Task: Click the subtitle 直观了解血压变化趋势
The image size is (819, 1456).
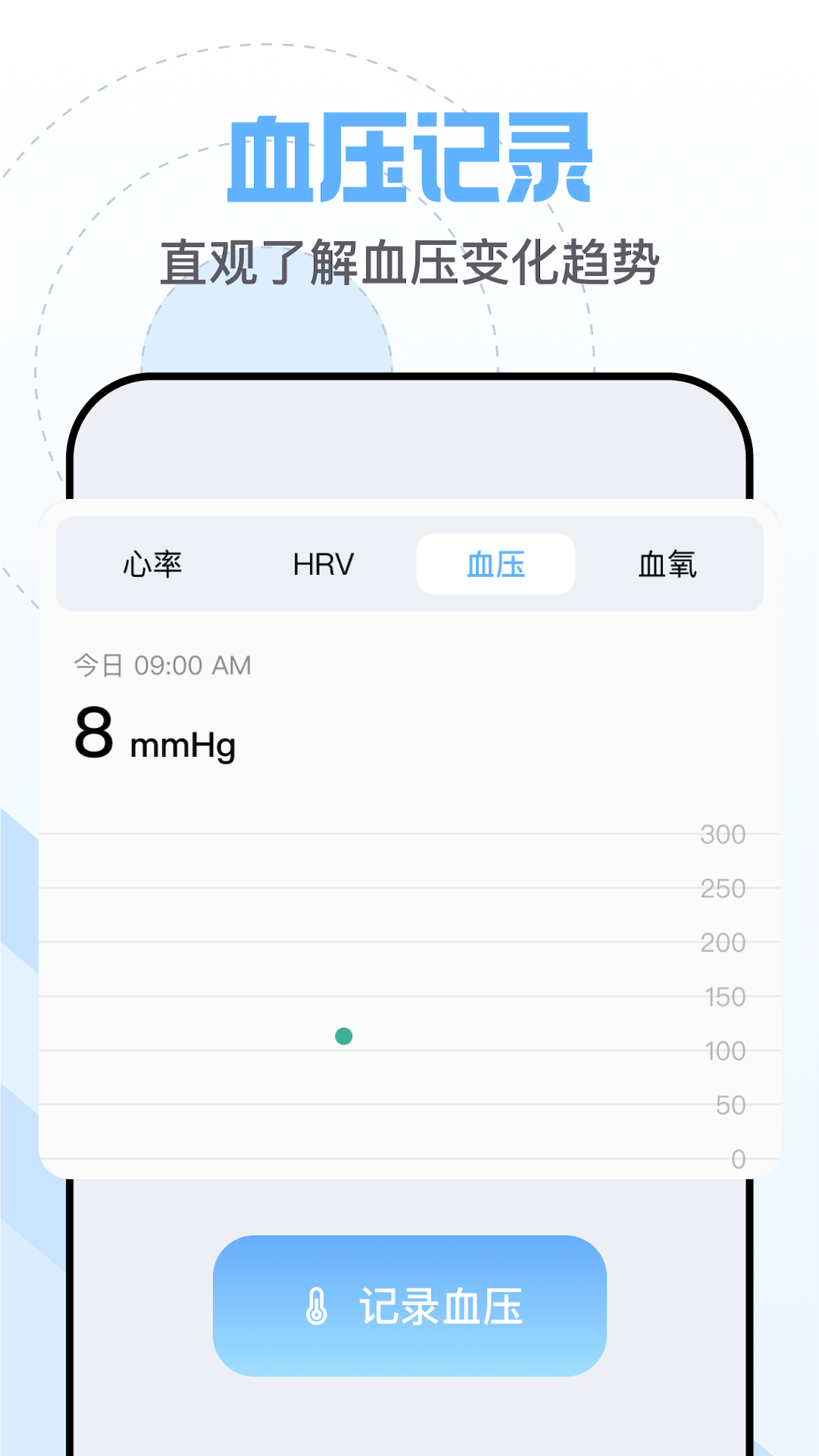Action: coord(409,259)
